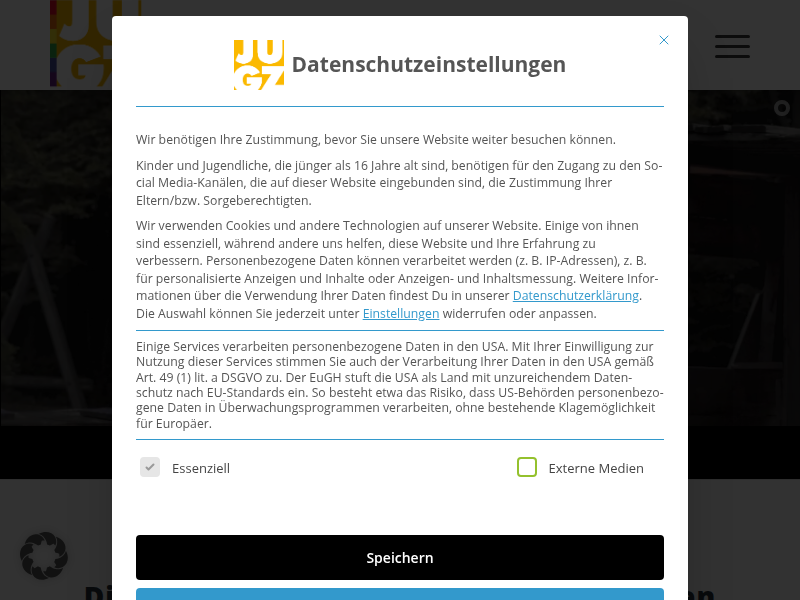This screenshot has height=600, width=800.
Task: Open the hamburger navigation menu
Action: click(x=732, y=46)
